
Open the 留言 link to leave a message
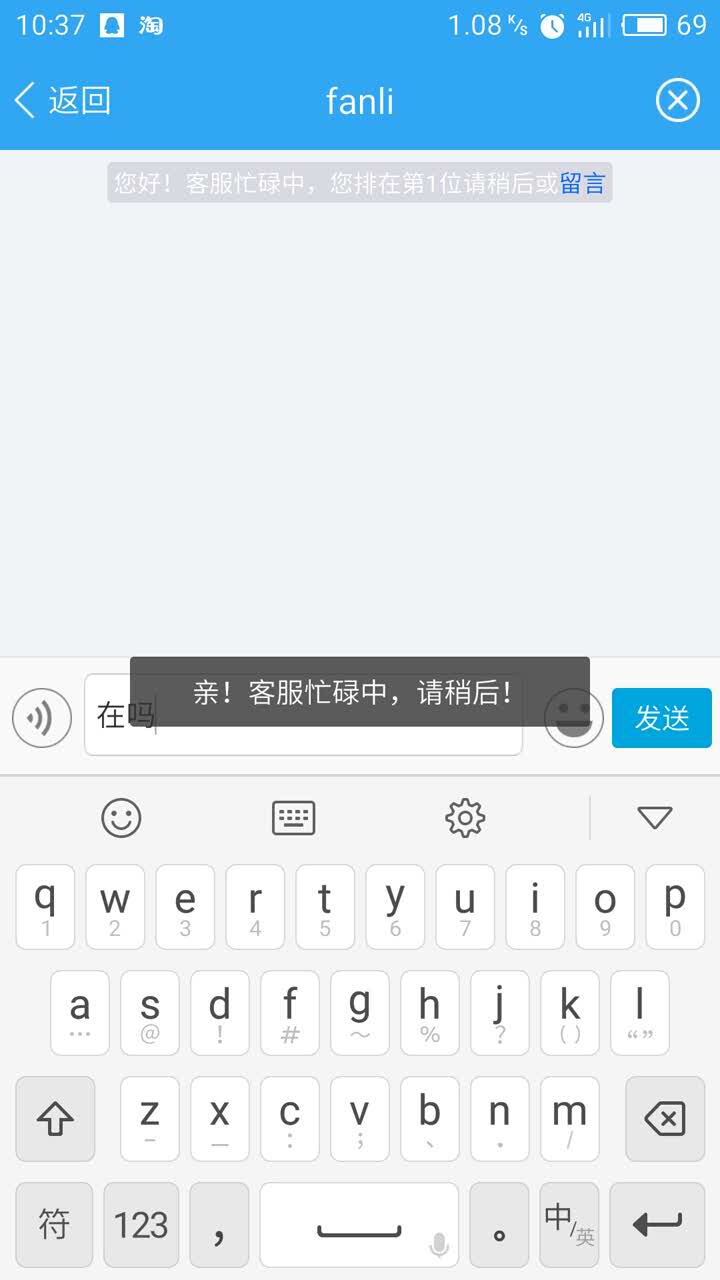pos(582,184)
